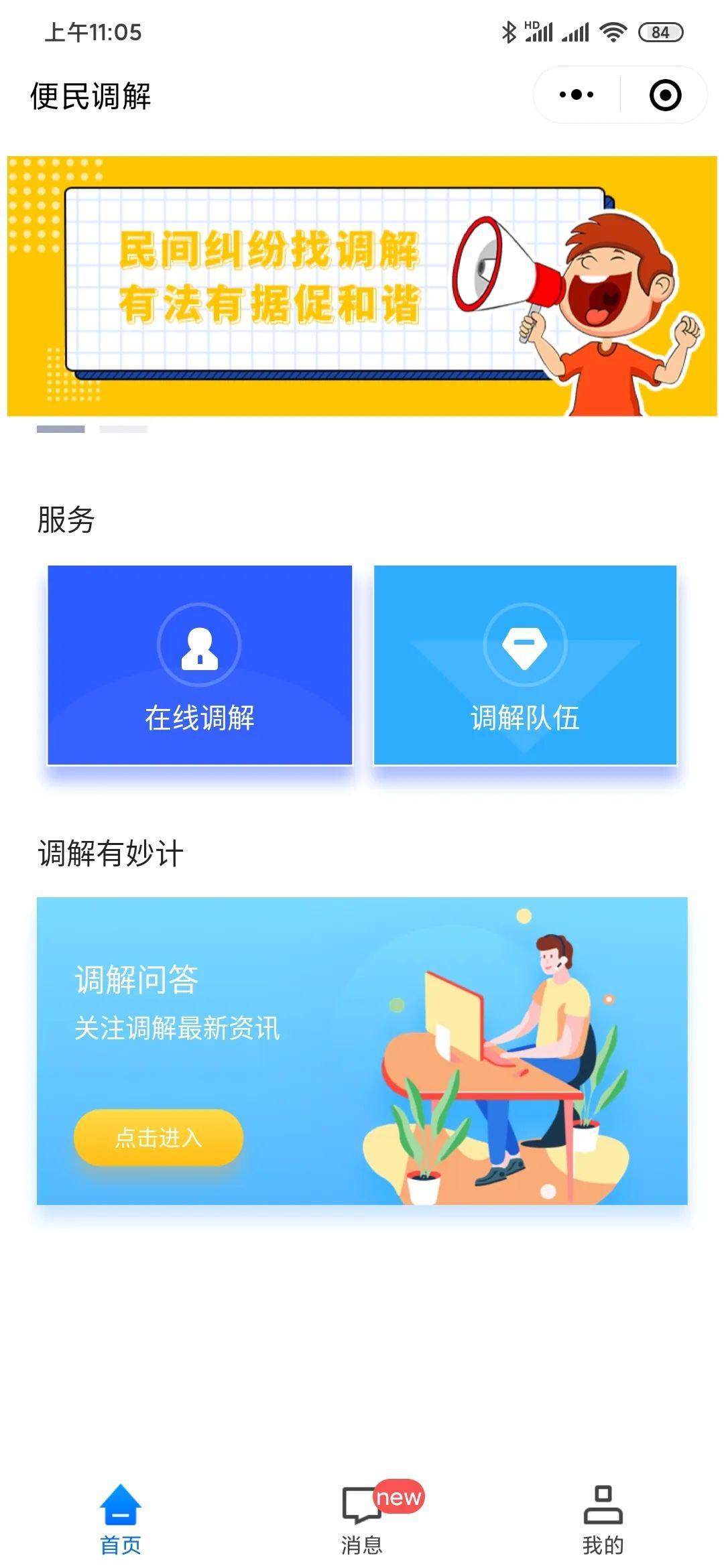Open 在线调解 service
The image size is (724, 1568).
[x=200, y=665]
